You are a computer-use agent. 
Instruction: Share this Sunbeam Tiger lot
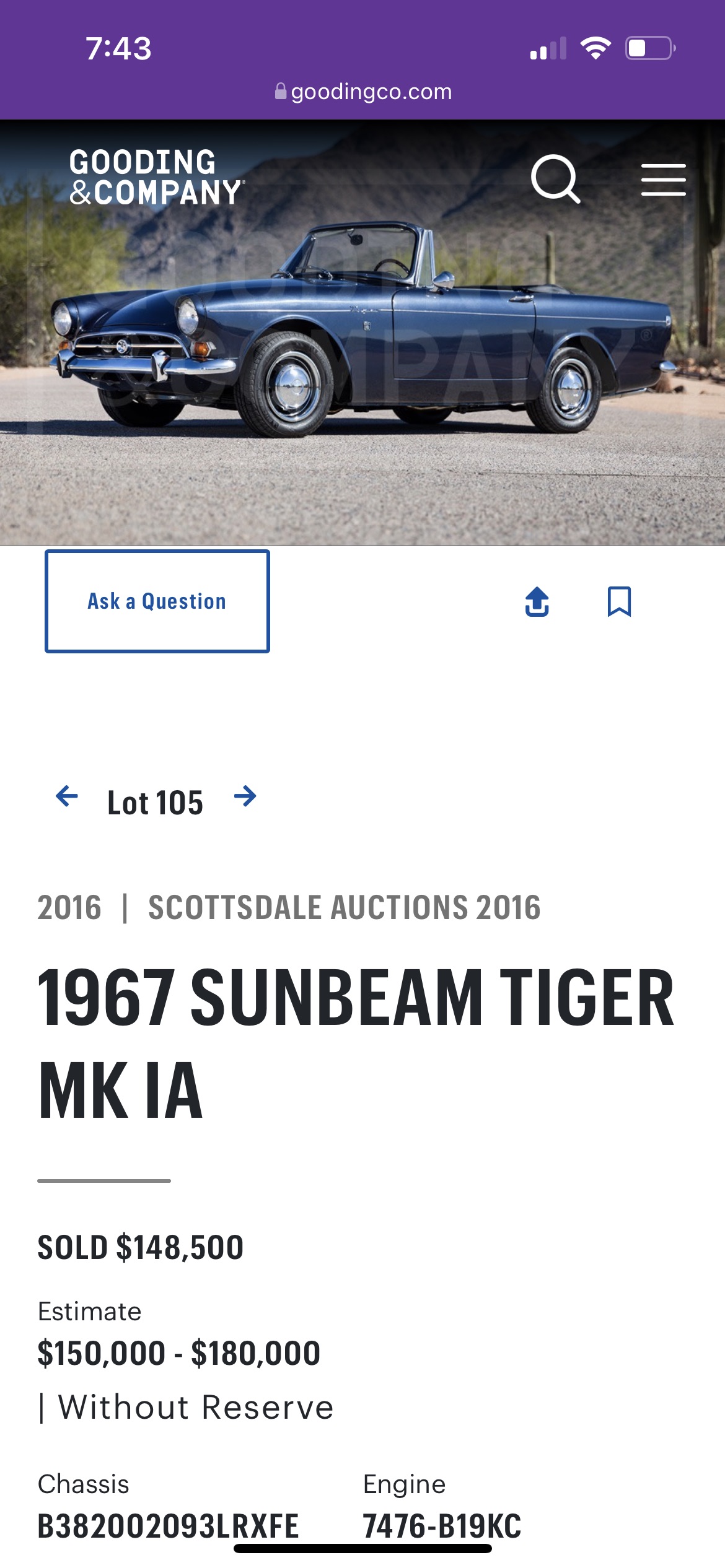[537, 602]
